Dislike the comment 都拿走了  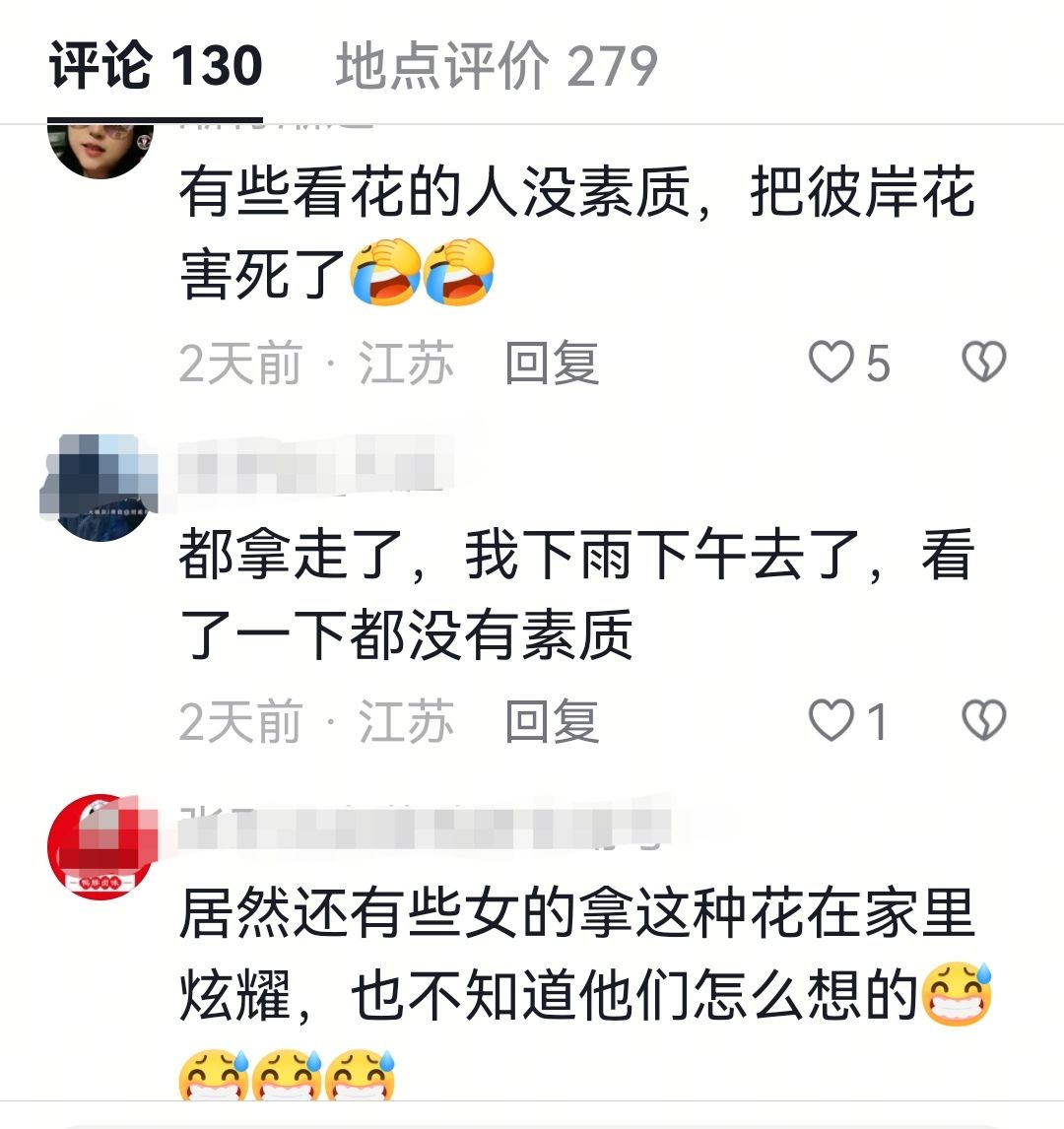tap(983, 721)
